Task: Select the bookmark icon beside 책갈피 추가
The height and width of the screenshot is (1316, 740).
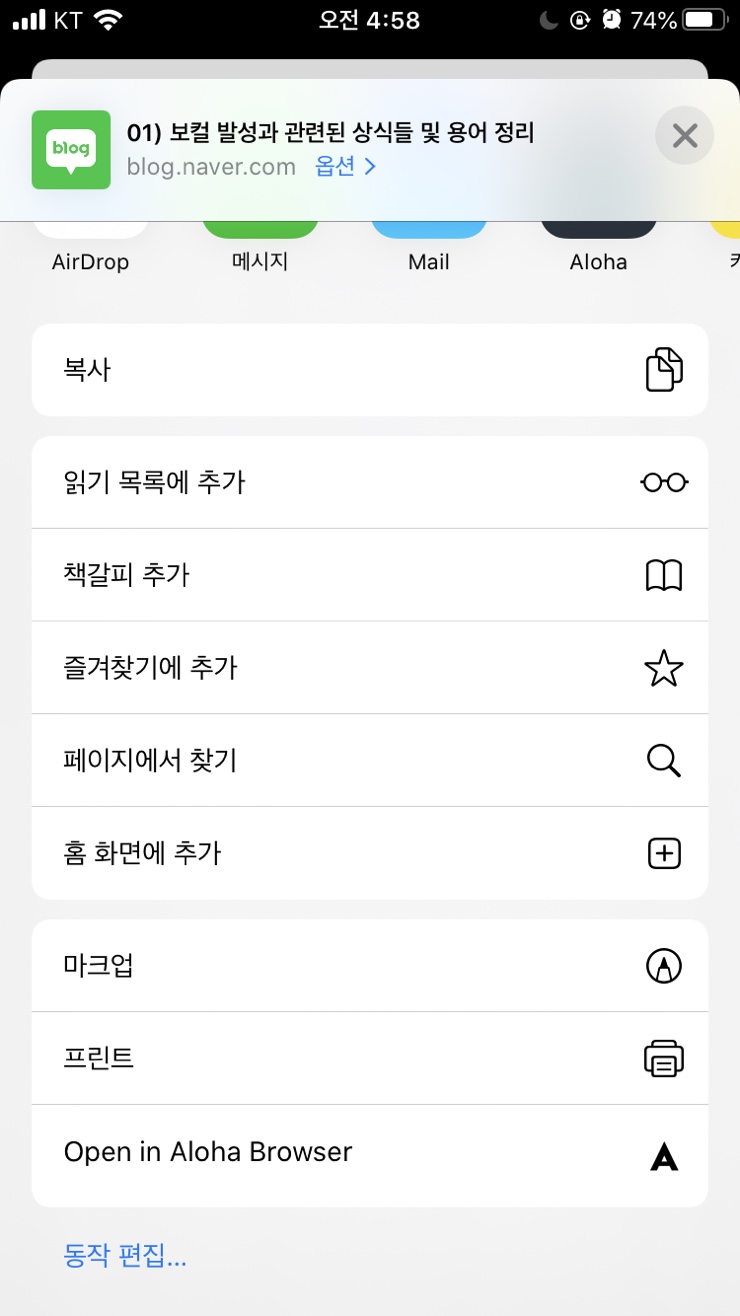Action: pyautogui.click(x=663, y=574)
